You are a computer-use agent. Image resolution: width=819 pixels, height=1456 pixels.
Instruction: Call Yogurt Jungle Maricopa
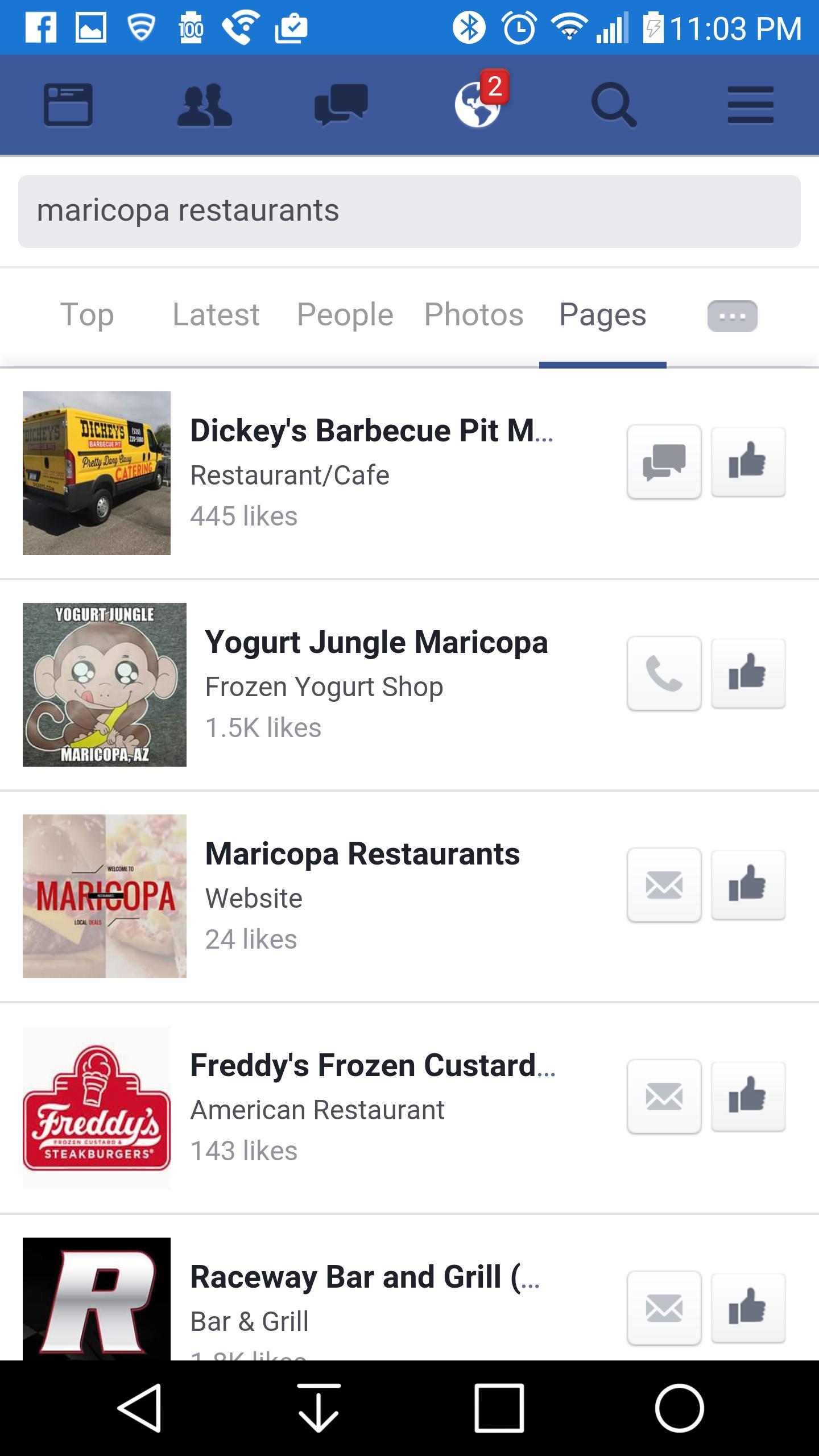click(x=664, y=673)
